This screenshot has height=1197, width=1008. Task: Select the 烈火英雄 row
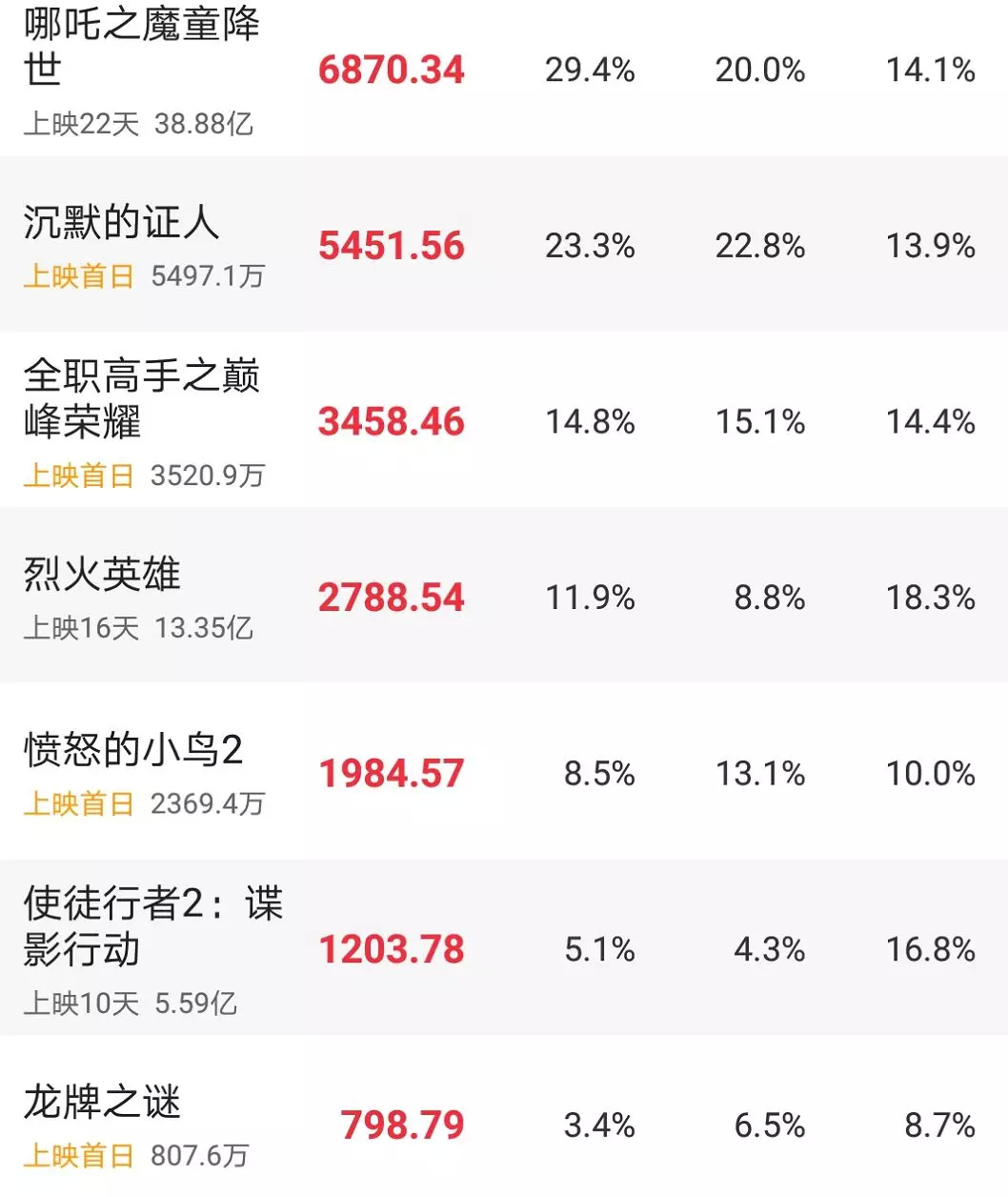point(102,575)
